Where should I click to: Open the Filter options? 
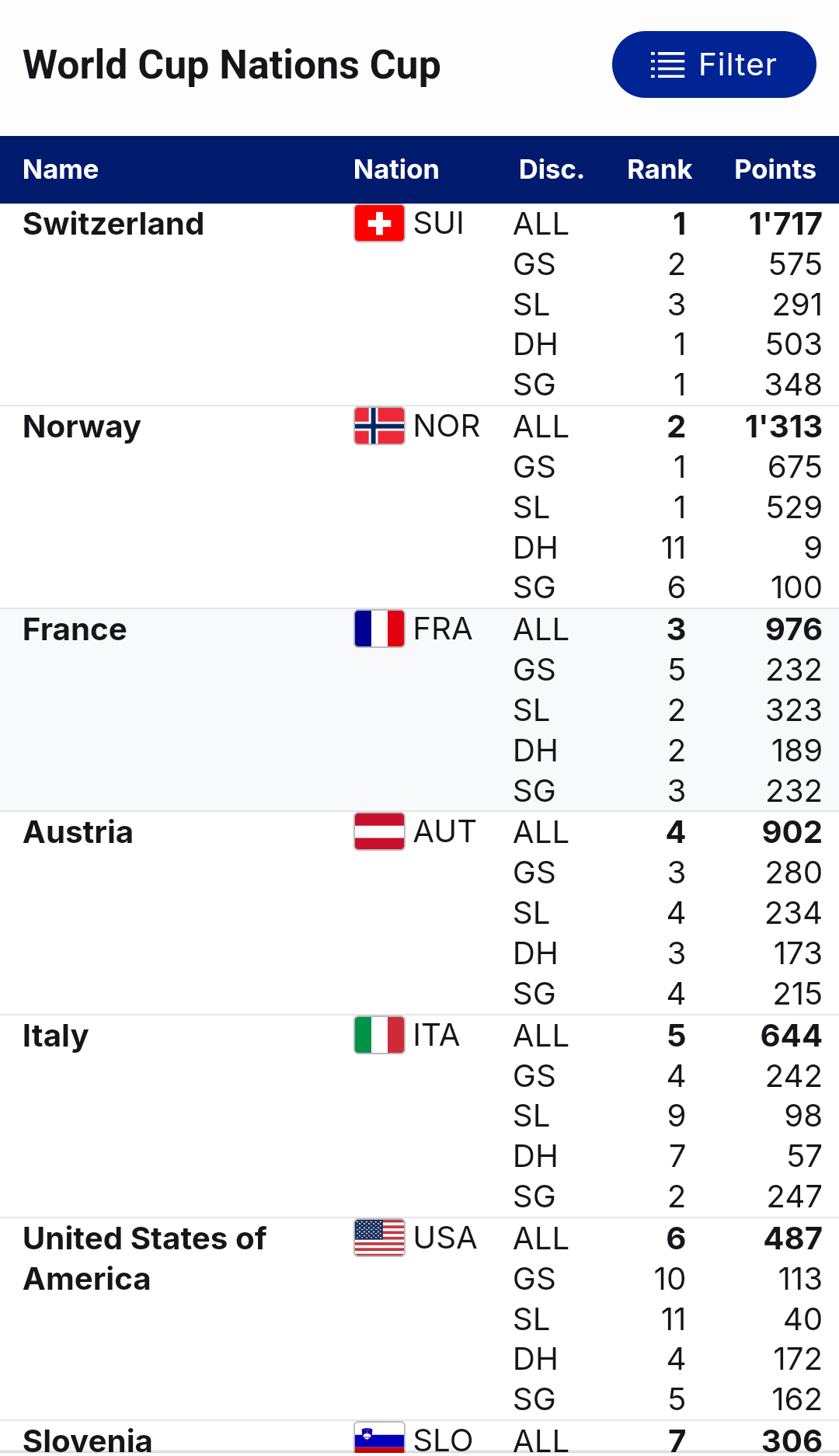pos(714,64)
